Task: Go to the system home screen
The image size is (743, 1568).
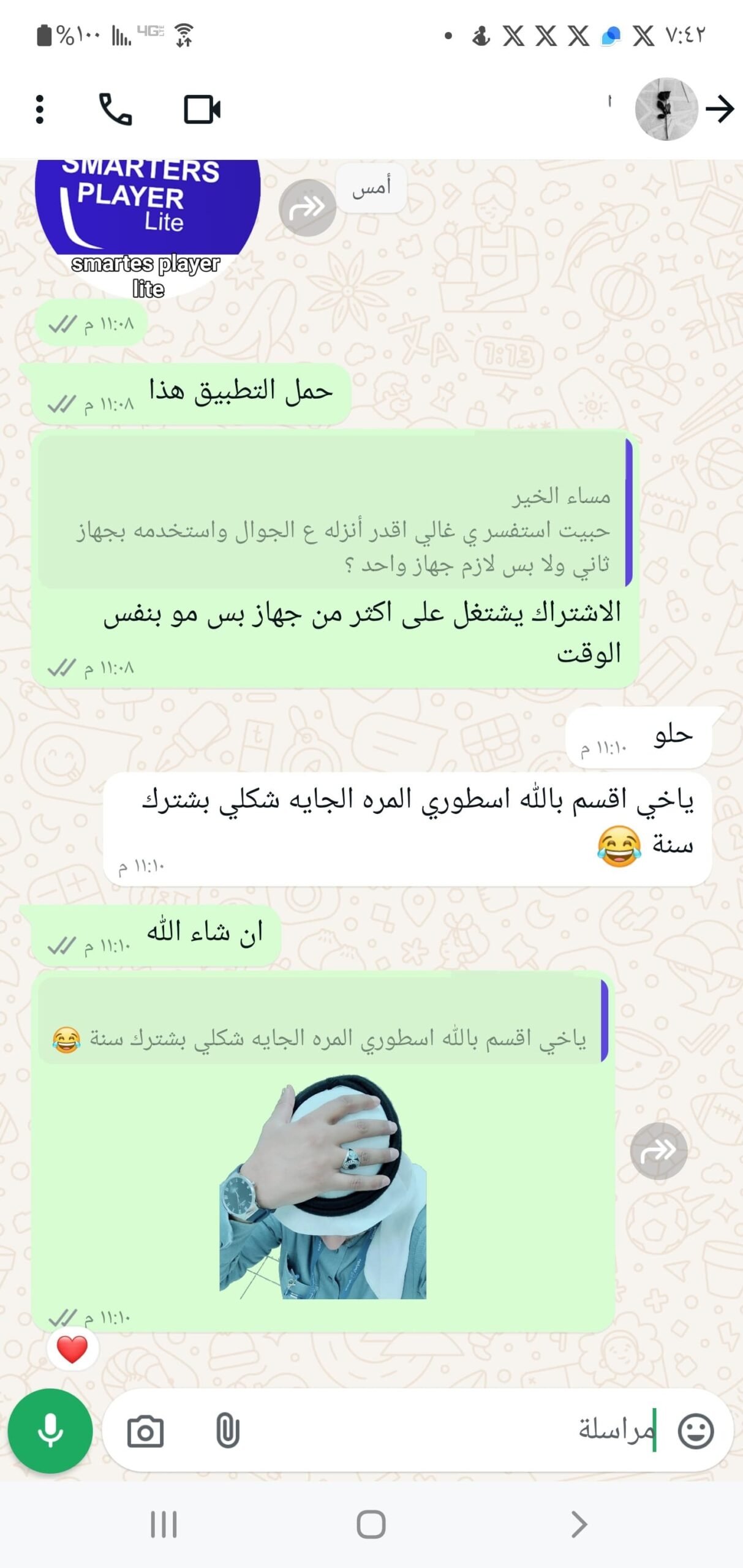Action: 371,1525
